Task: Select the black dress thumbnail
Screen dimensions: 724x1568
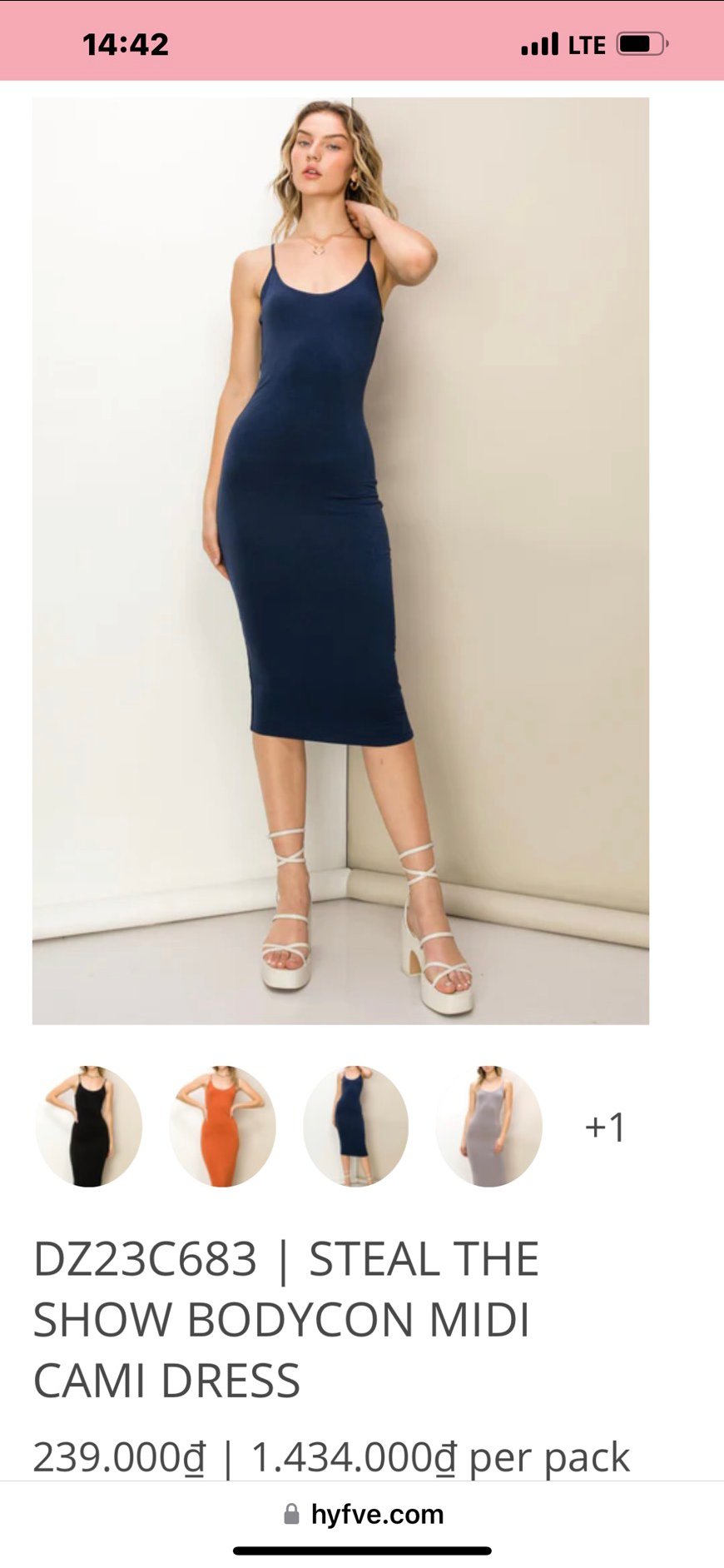Action: click(89, 1126)
